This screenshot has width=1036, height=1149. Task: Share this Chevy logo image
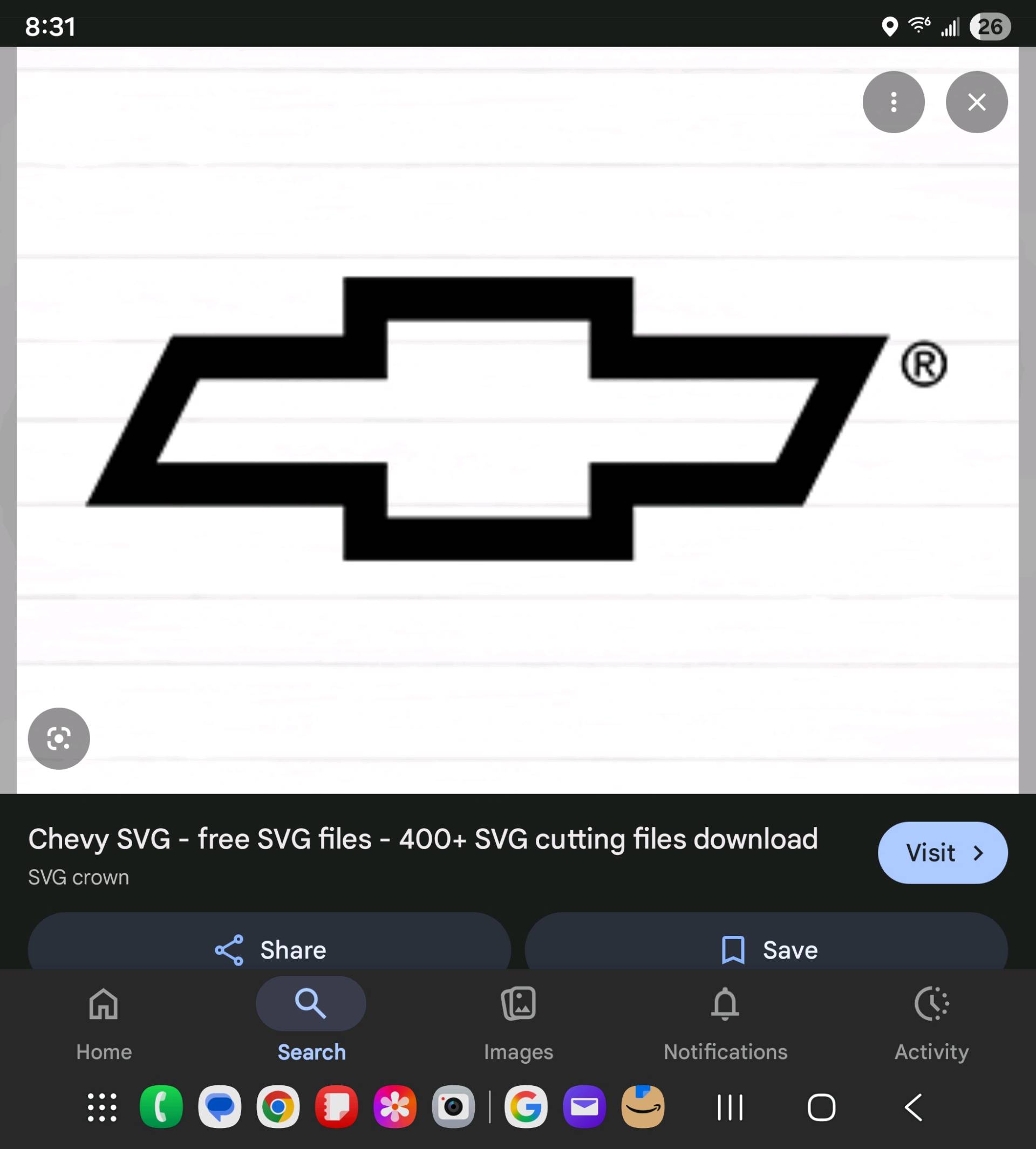click(269, 949)
